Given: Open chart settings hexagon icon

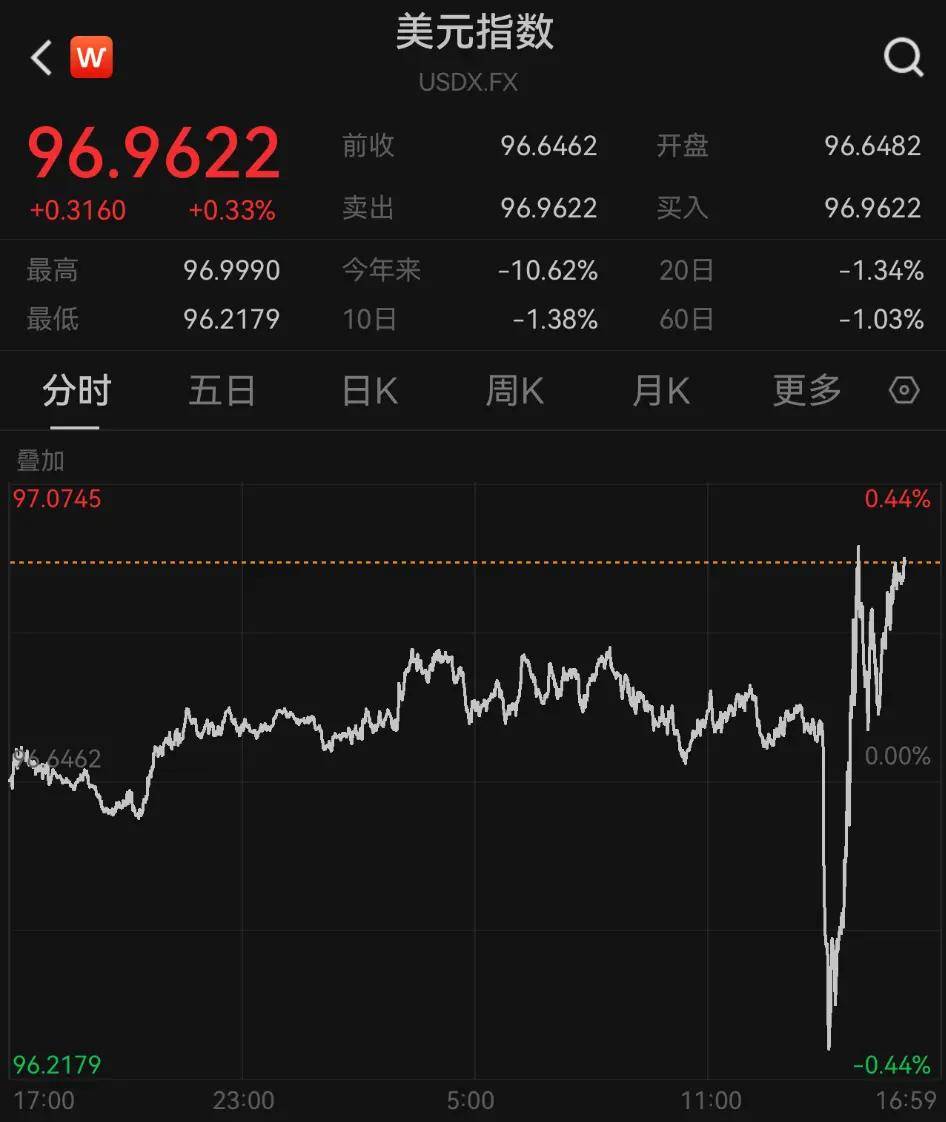Looking at the screenshot, I should 903,391.
